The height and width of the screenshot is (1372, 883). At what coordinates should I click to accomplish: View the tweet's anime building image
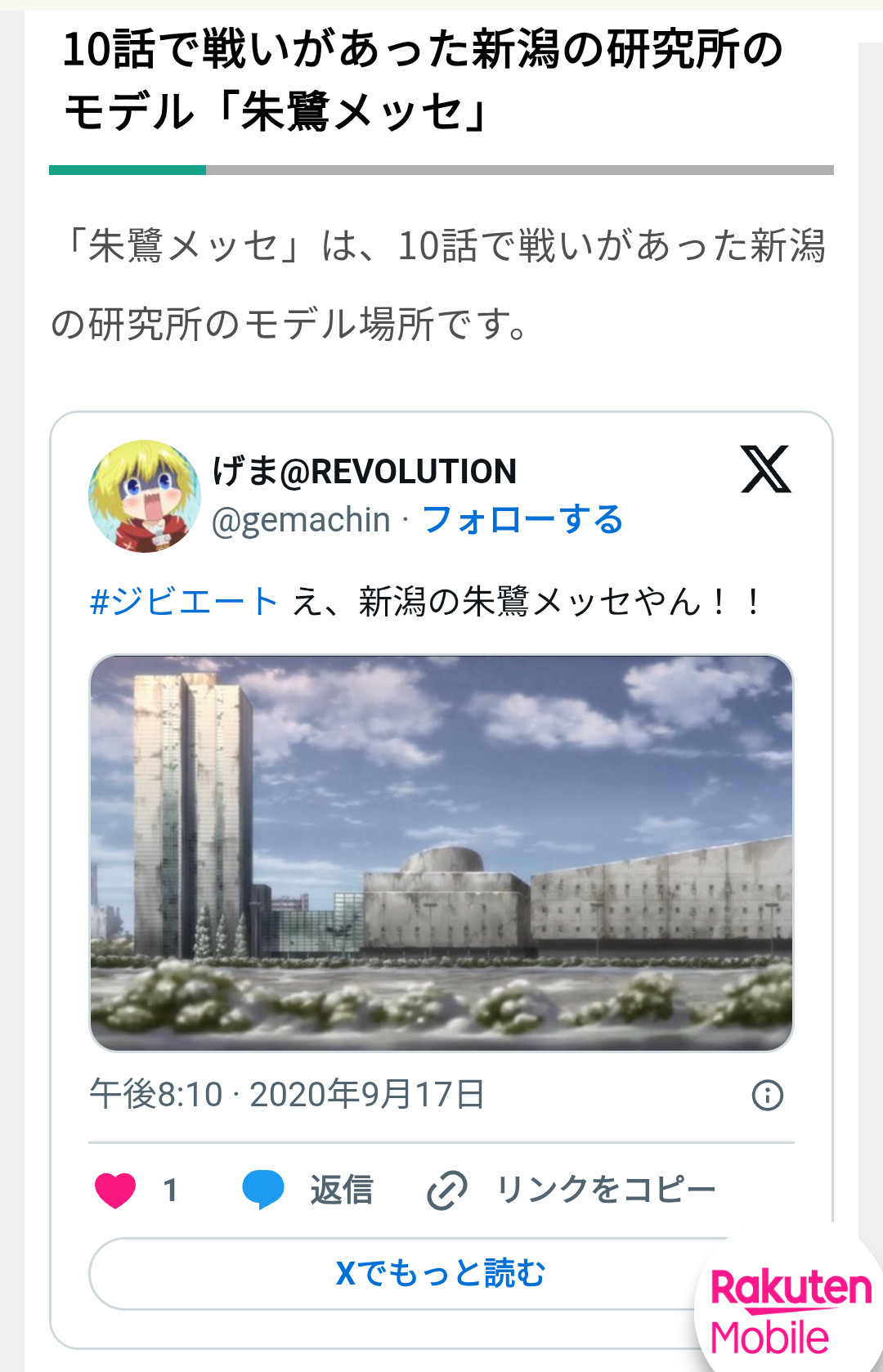(441, 853)
